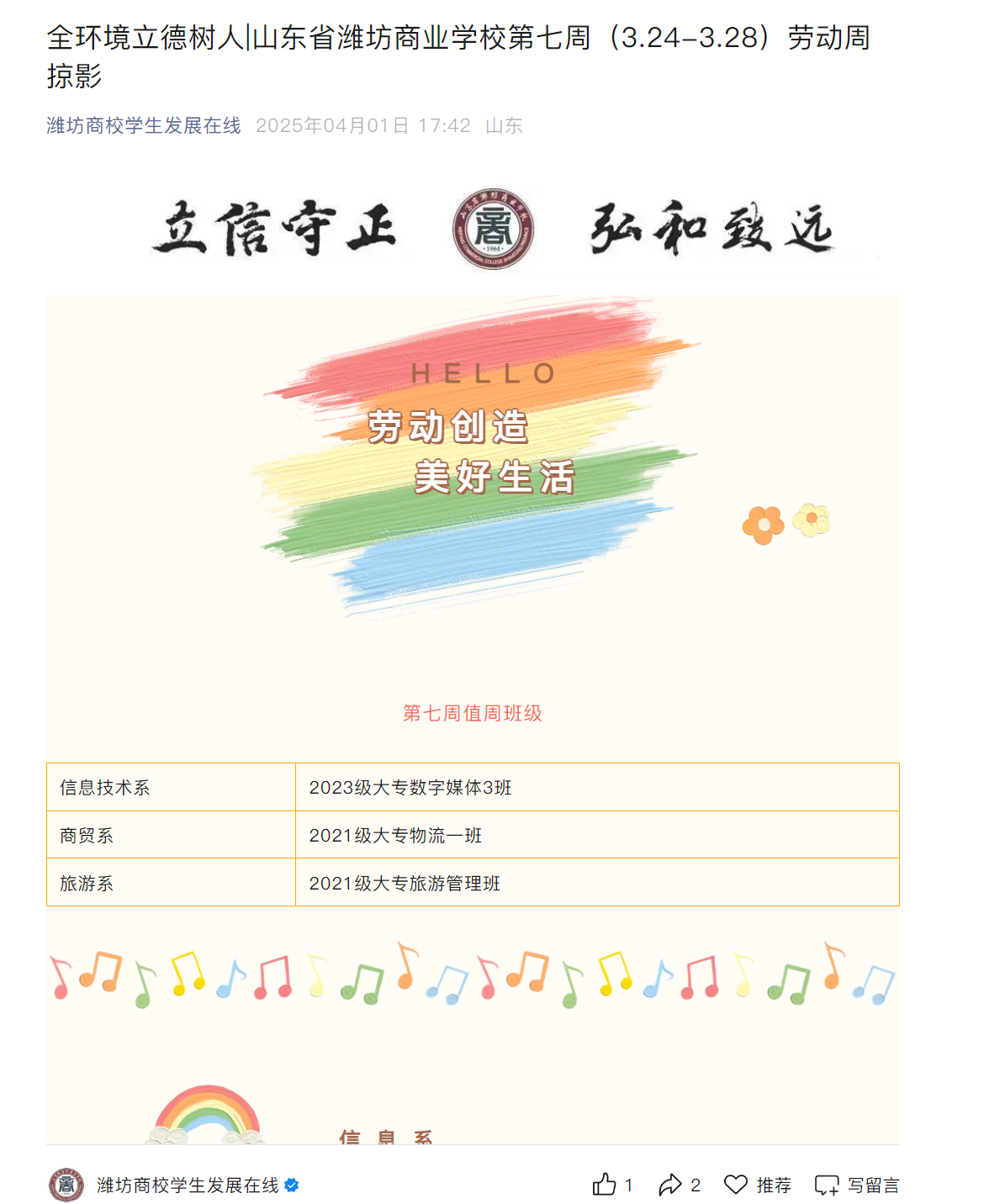
Task: Like the article with thumbs-up icon
Action: tap(611, 1185)
